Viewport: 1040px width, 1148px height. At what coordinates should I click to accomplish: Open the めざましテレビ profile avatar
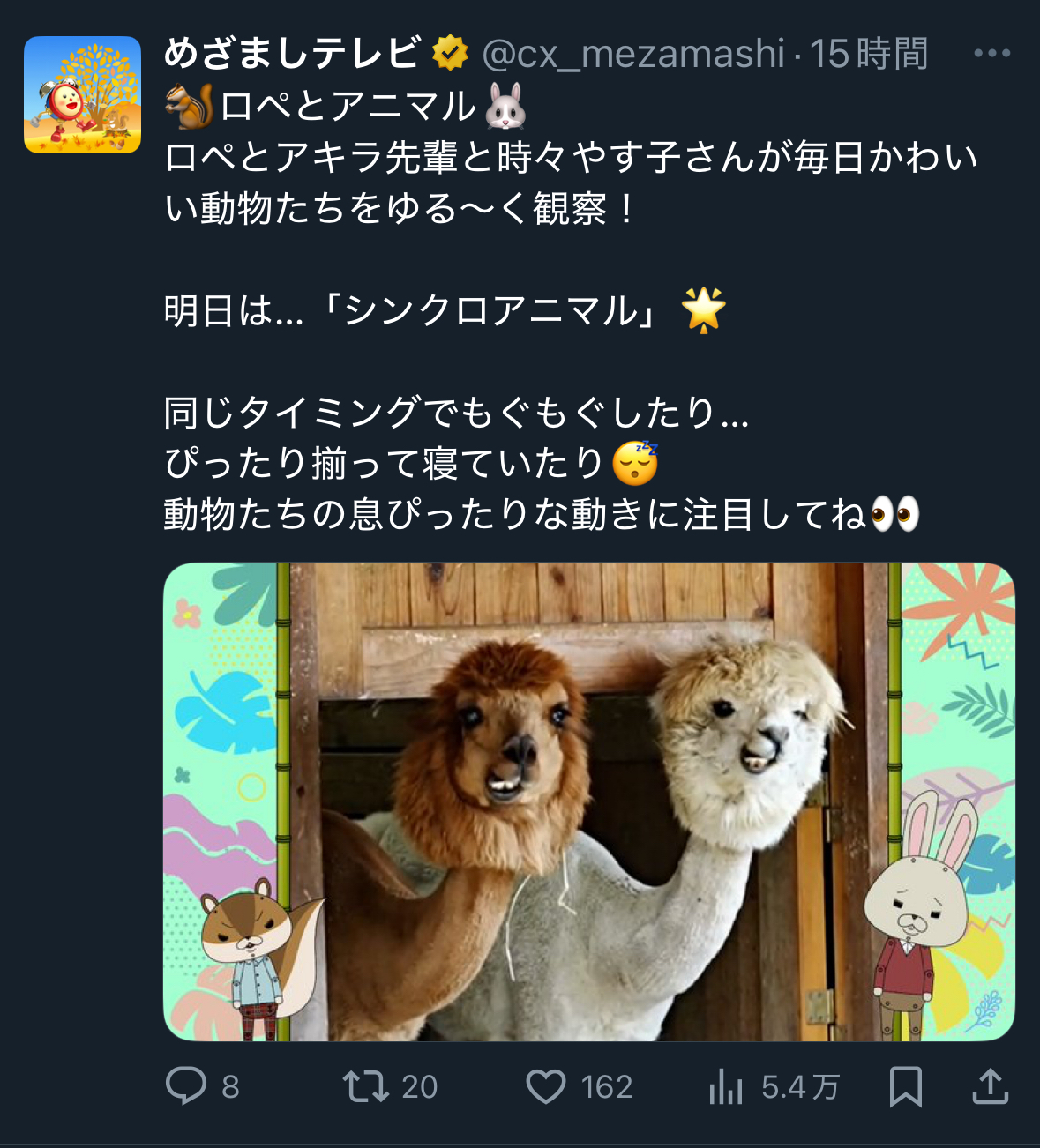(82, 94)
